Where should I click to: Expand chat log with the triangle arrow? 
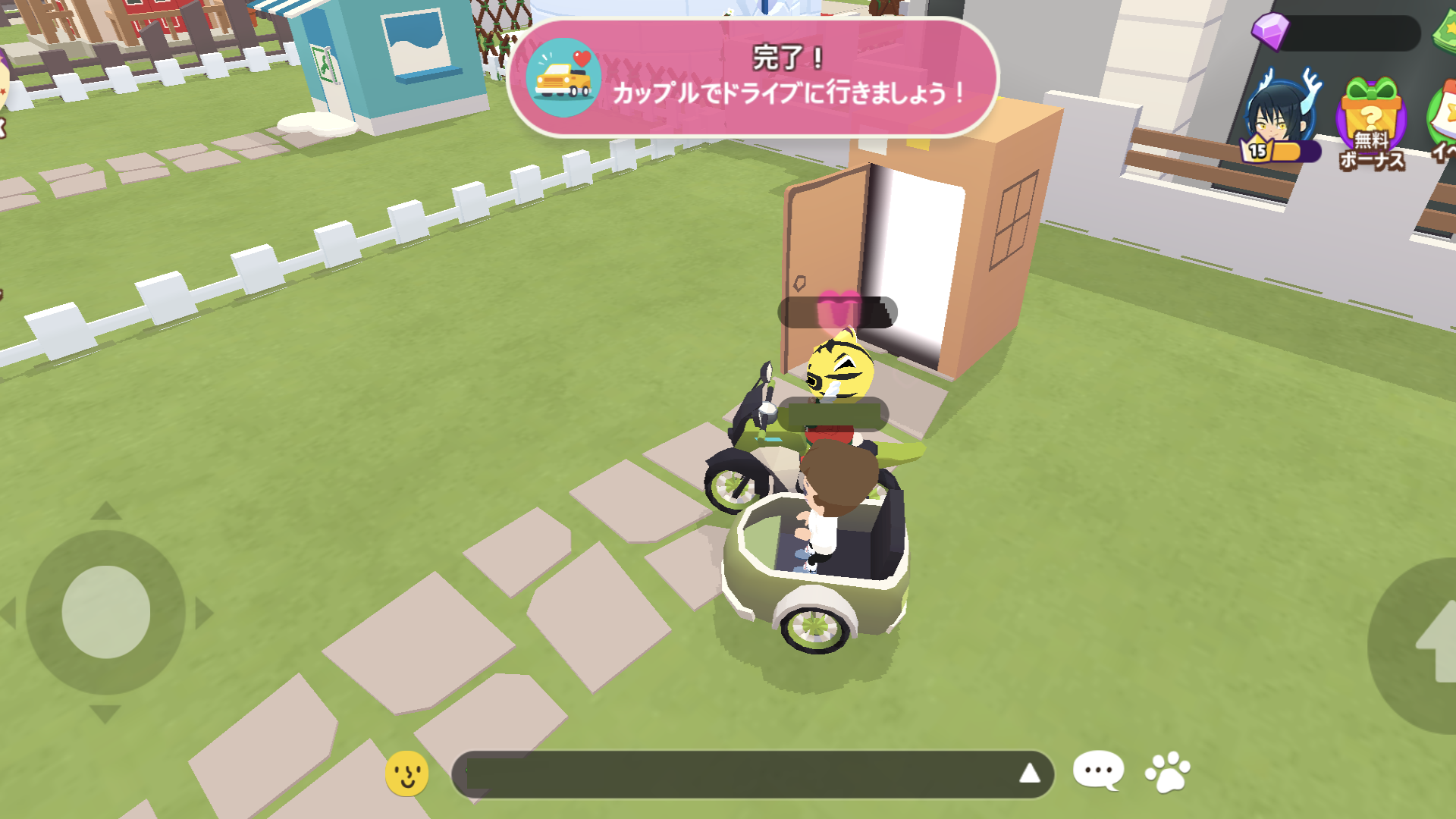point(1029,773)
